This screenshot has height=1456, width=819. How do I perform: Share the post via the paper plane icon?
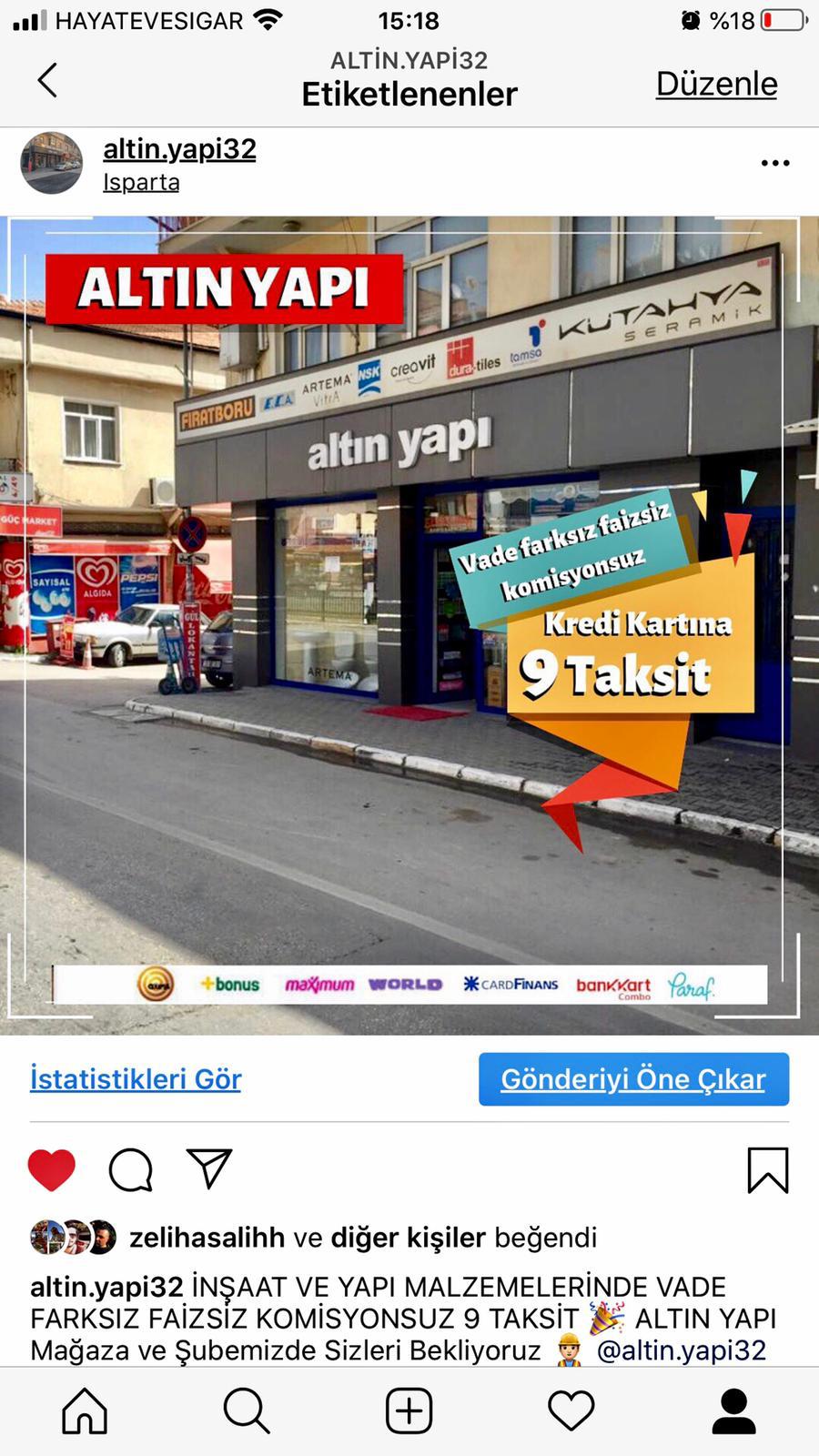pyautogui.click(x=209, y=1168)
